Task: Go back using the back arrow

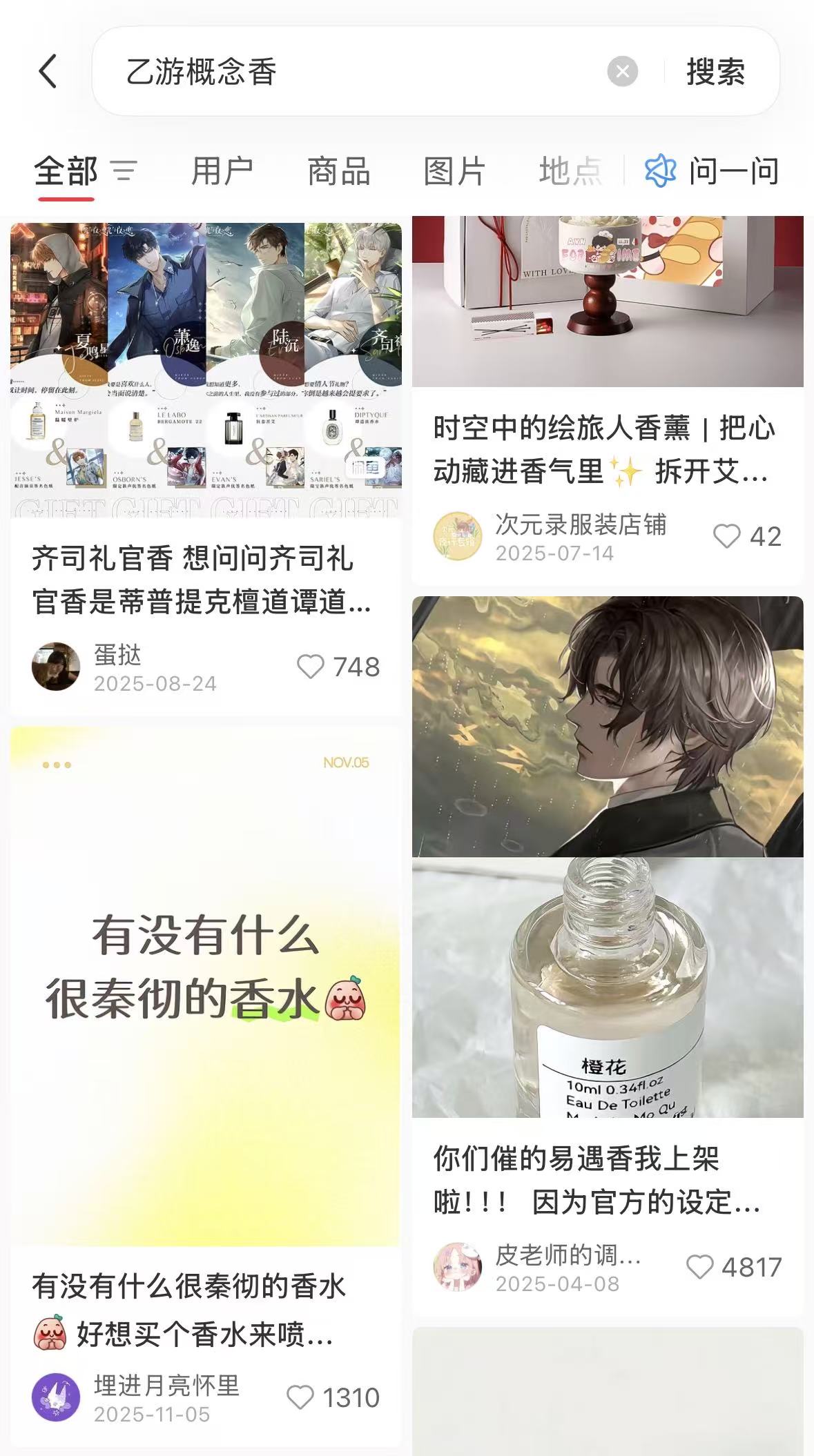Action: 48,71
